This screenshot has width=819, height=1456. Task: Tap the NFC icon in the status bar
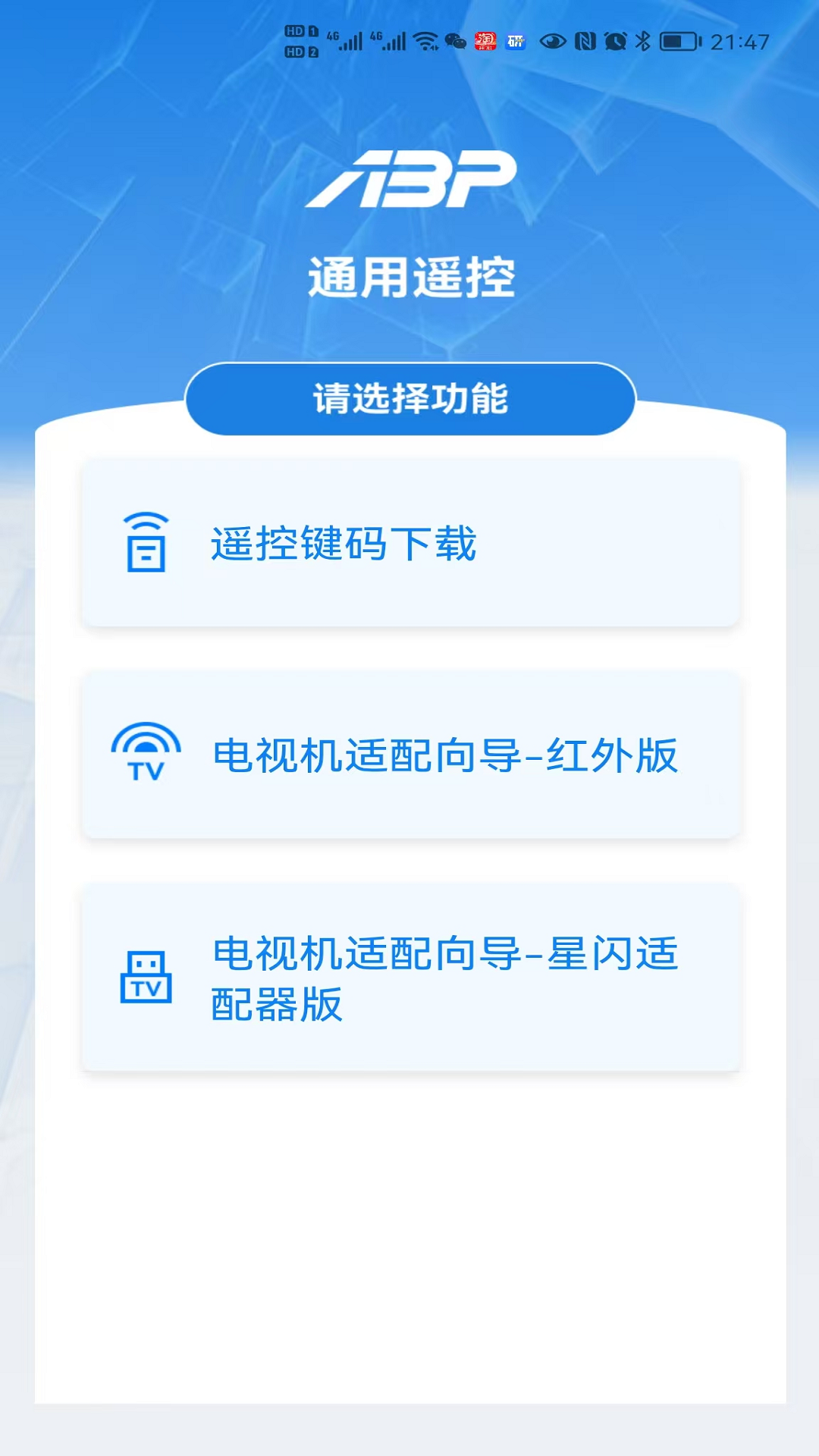point(584,42)
